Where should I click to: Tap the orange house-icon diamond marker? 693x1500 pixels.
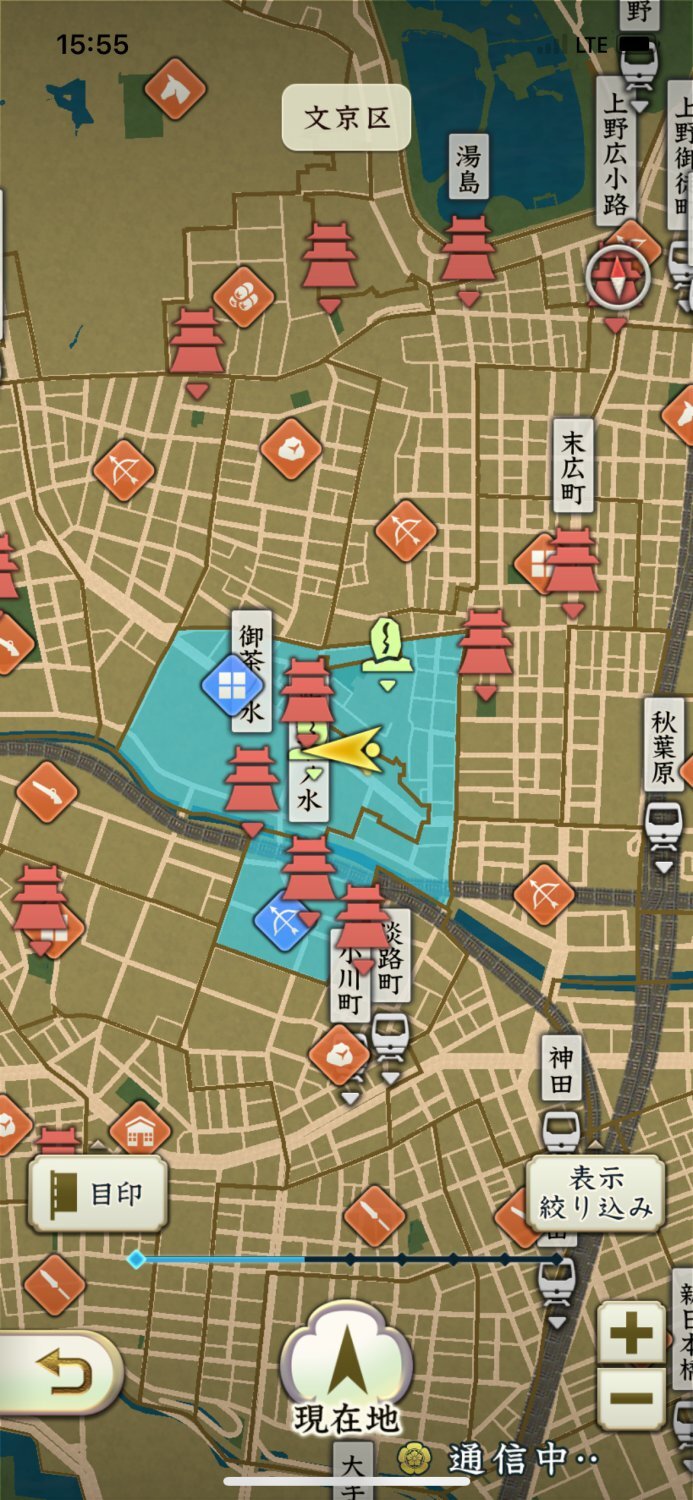[140, 1131]
